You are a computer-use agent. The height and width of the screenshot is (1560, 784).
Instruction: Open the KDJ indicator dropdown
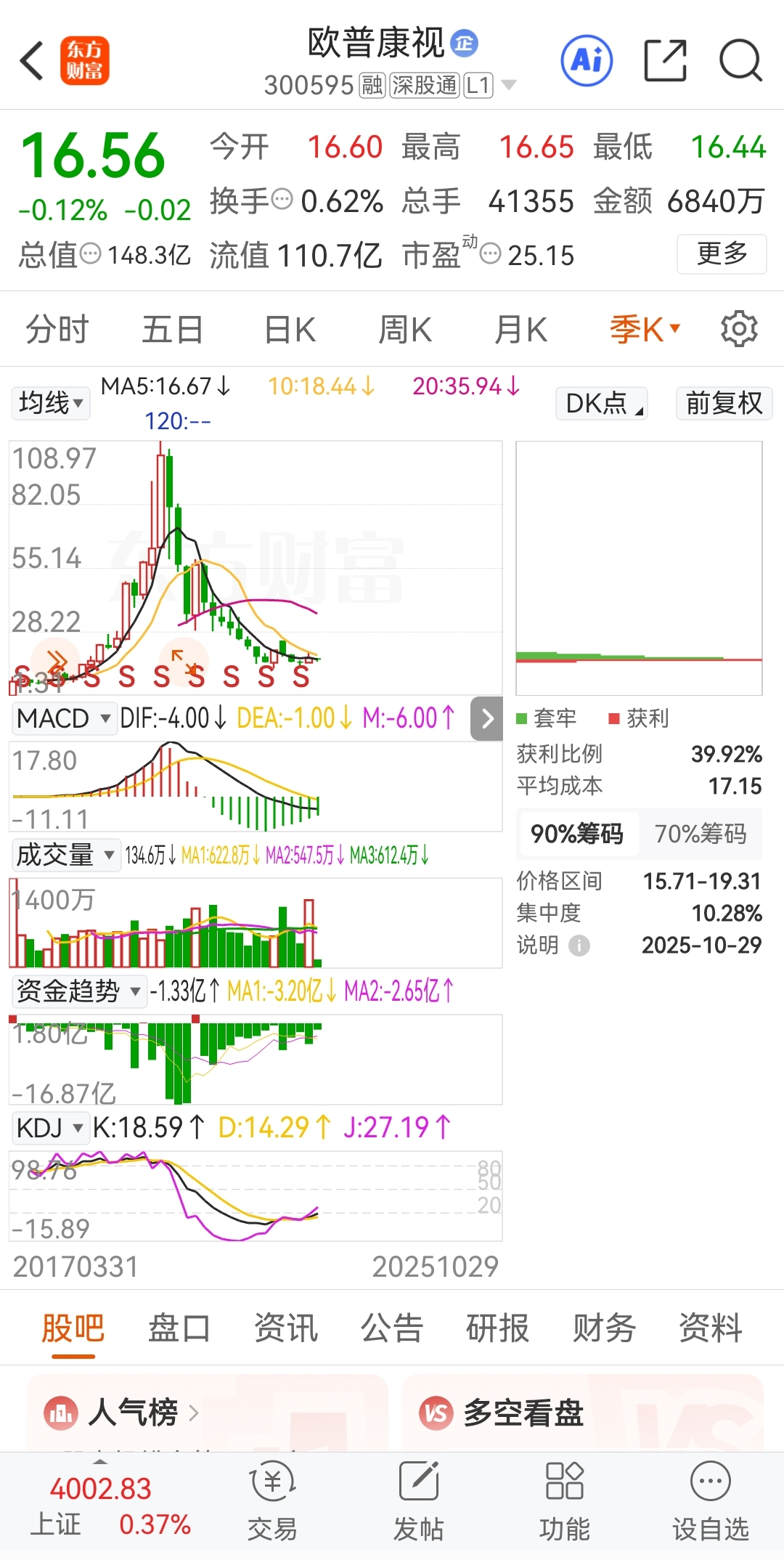(49, 1128)
